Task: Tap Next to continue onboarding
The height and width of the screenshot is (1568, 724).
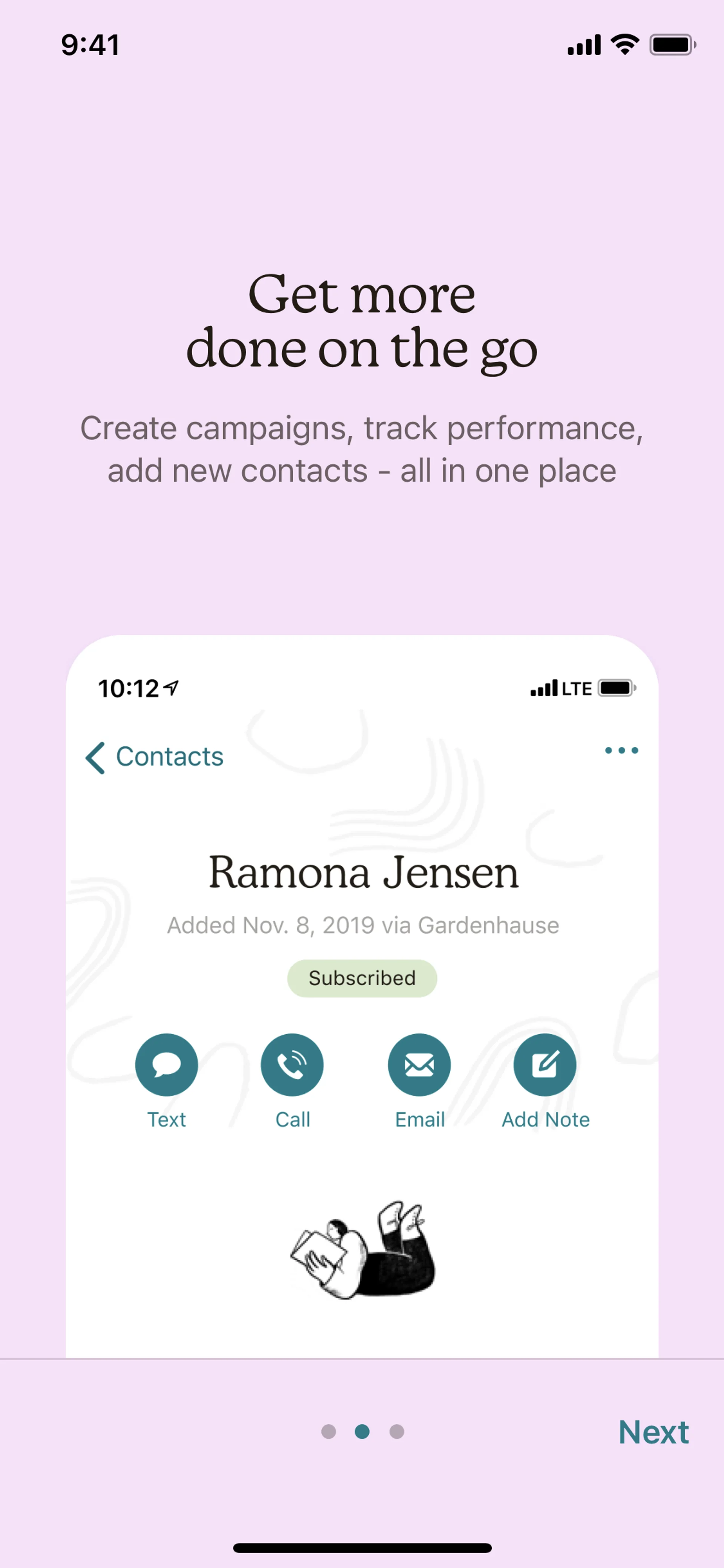Action: point(653,1432)
